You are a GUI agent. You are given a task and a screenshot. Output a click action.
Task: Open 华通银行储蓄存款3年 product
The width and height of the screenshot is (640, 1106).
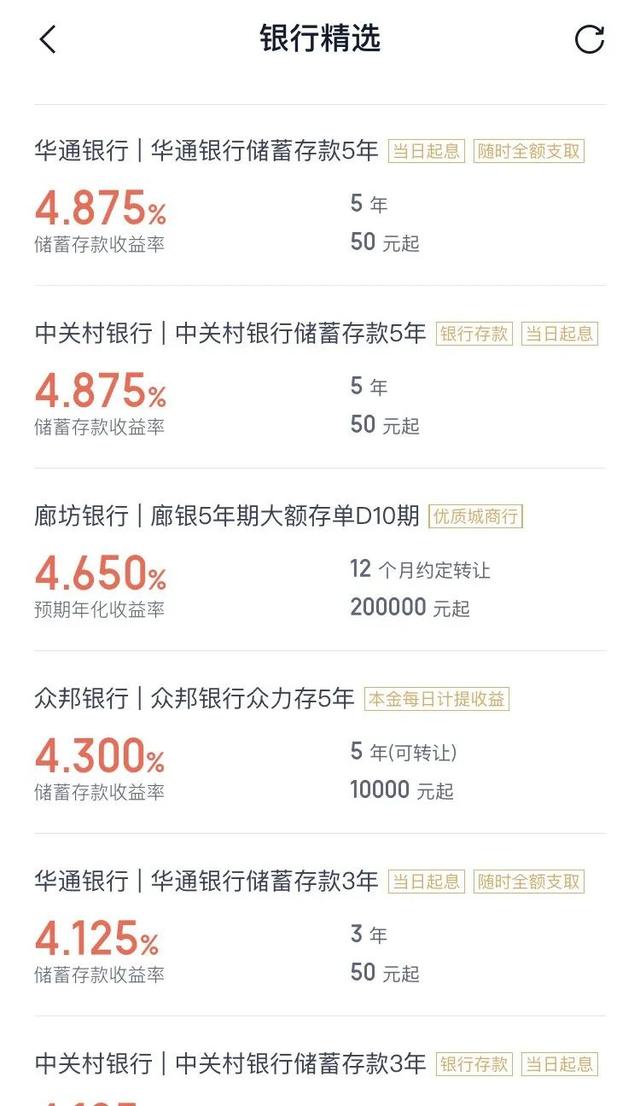(x=206, y=882)
